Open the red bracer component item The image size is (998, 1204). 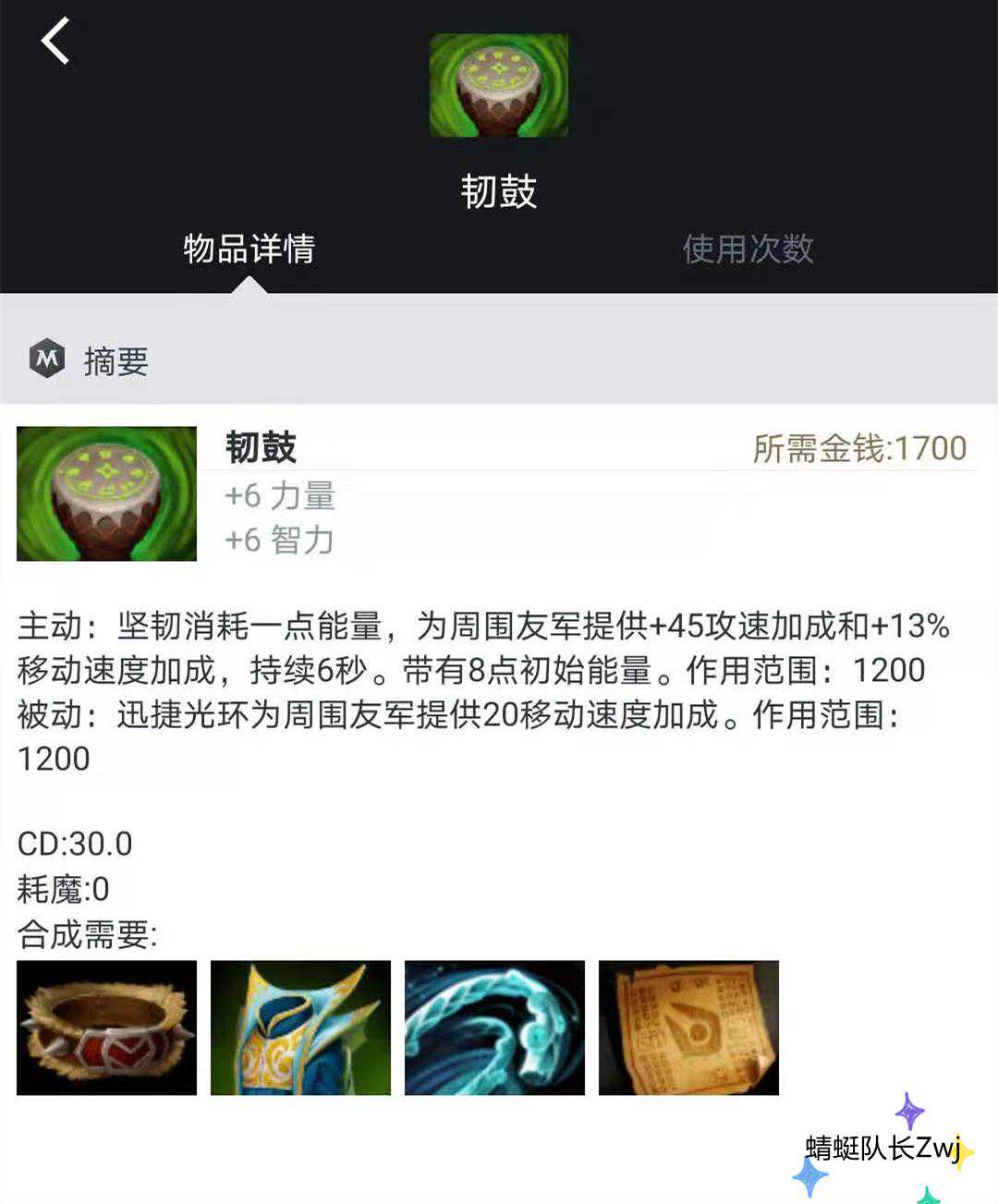click(x=107, y=1028)
